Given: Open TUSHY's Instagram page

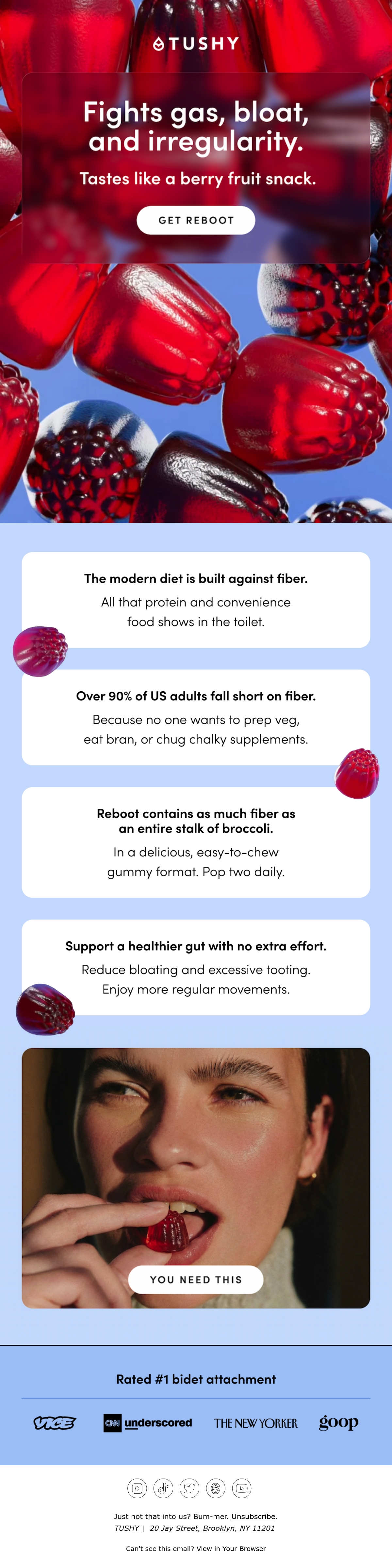Looking at the screenshot, I should 137,1488.
